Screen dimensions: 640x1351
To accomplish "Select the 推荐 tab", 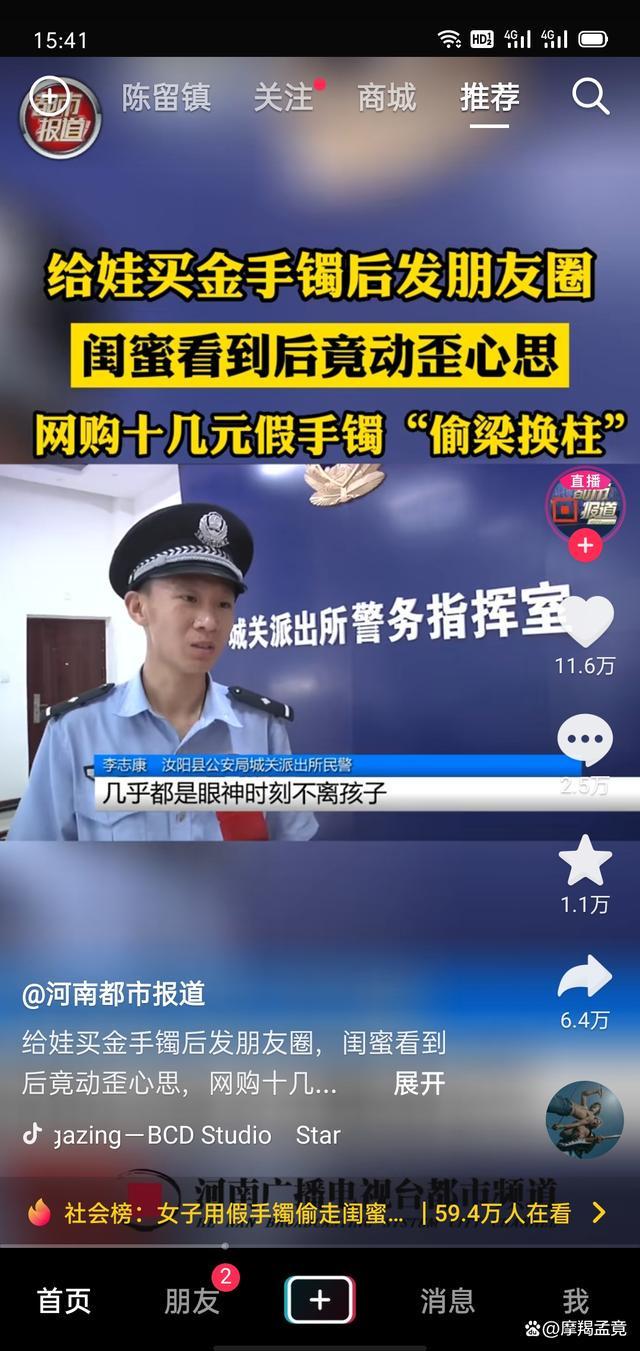I will [x=490, y=97].
